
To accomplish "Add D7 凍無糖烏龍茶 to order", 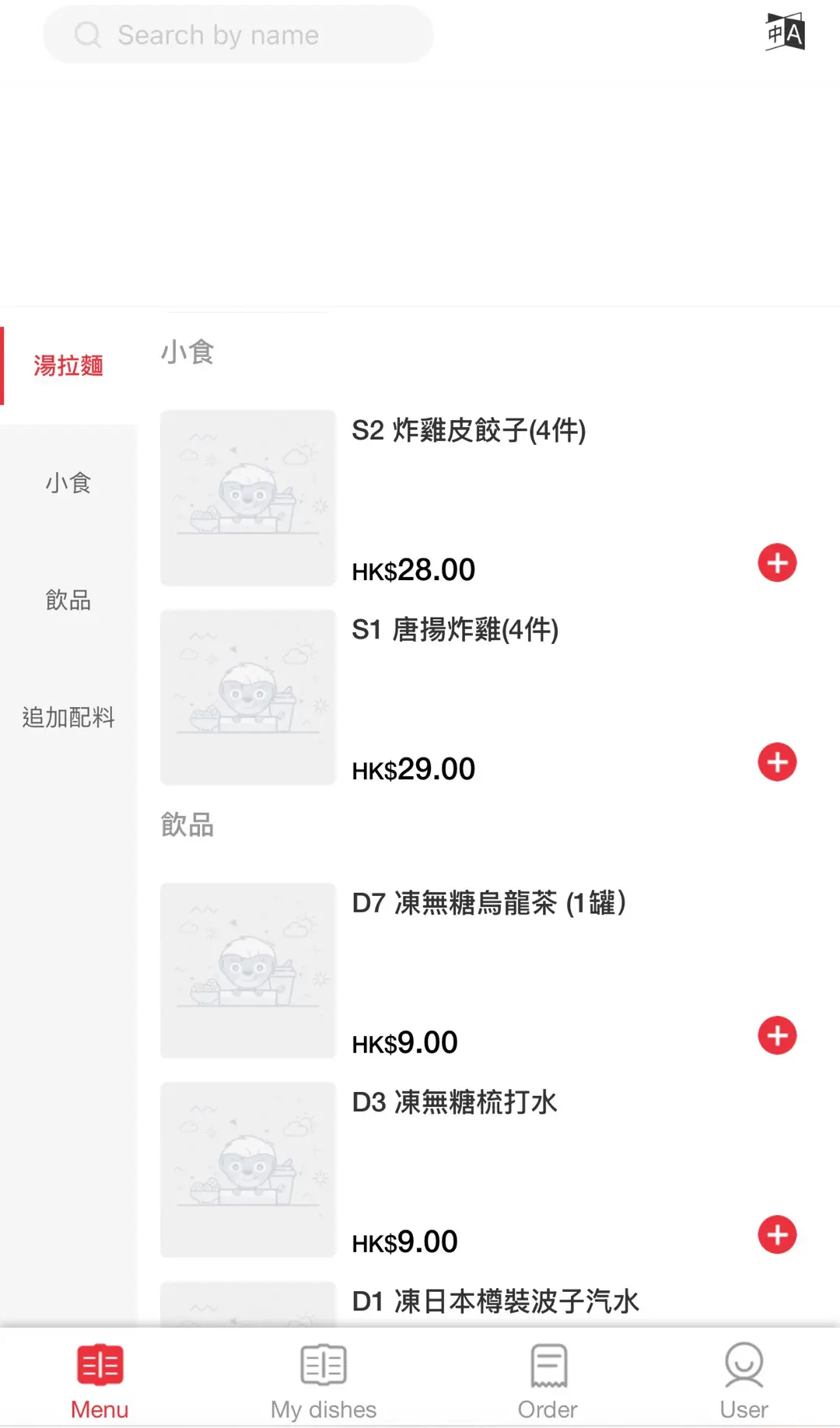I will pos(778,1035).
